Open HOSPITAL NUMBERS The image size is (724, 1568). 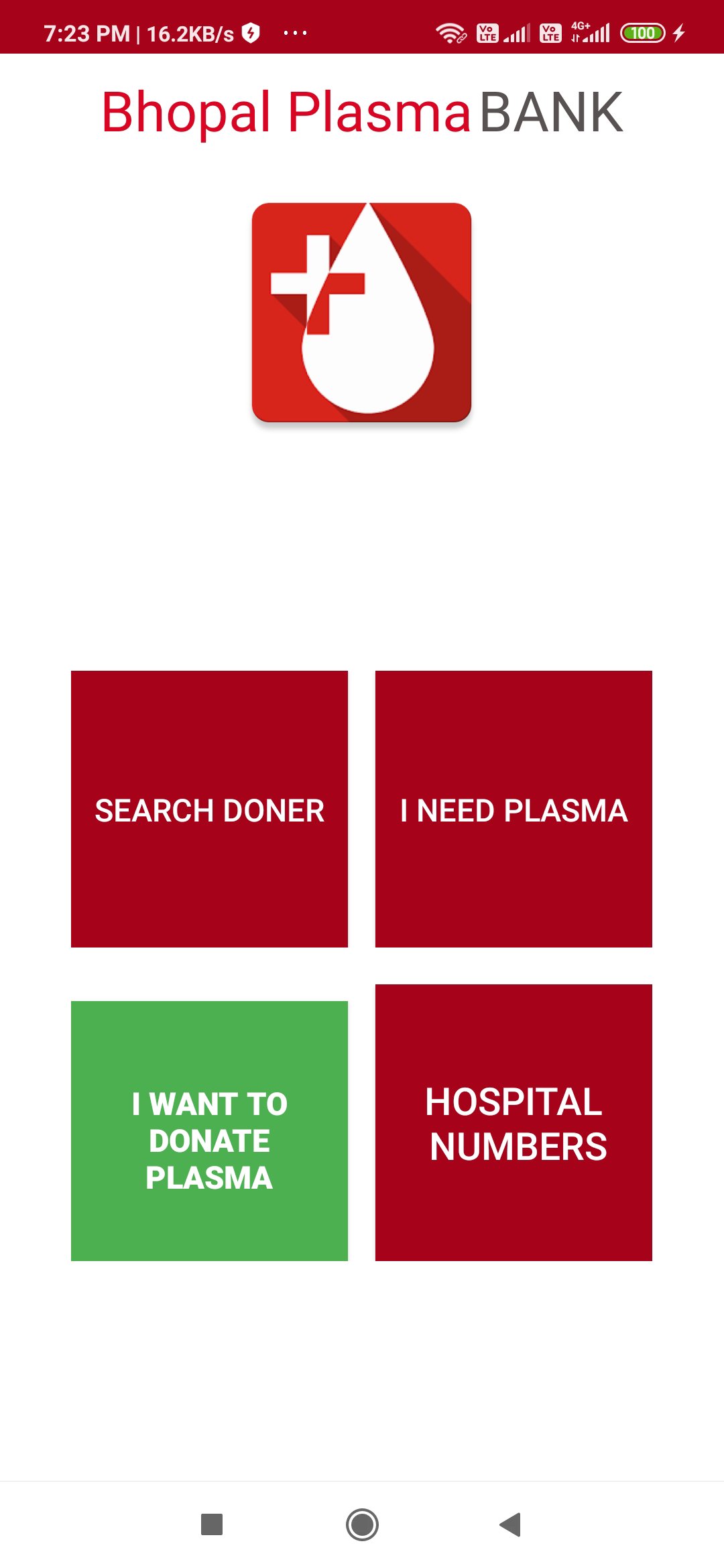tap(514, 1122)
